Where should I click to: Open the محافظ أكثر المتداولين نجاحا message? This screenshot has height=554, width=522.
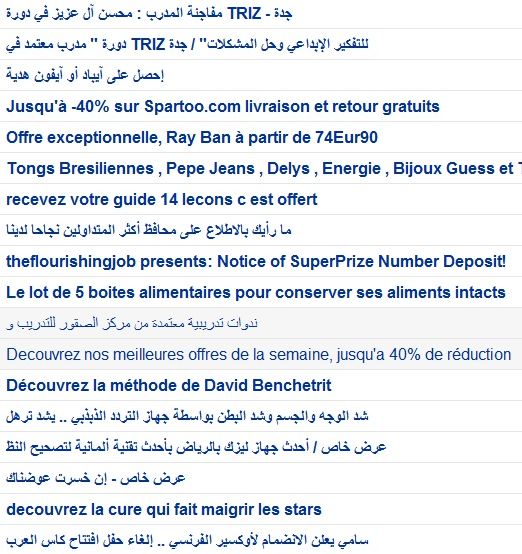[148, 230]
